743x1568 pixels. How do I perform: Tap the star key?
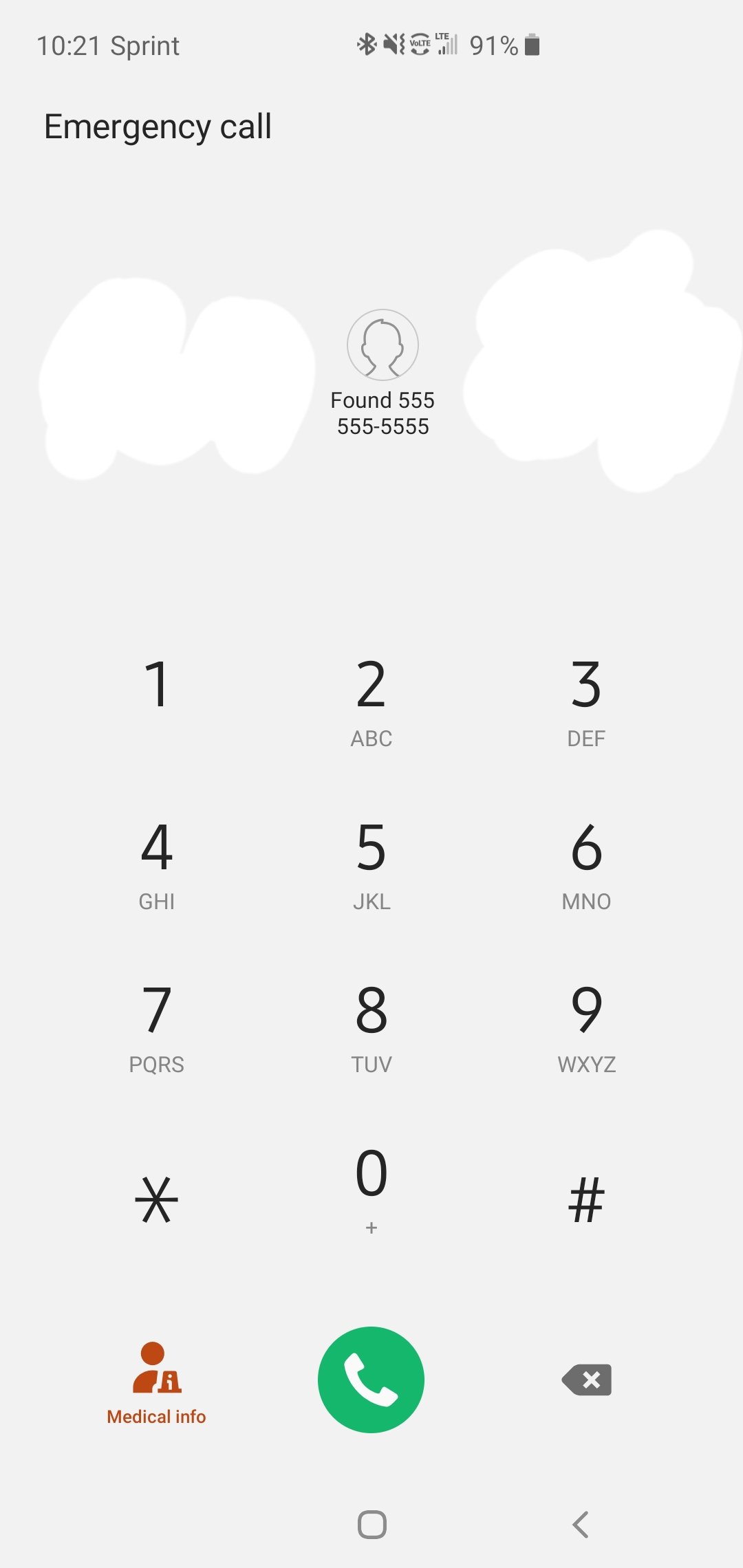coord(157,1199)
